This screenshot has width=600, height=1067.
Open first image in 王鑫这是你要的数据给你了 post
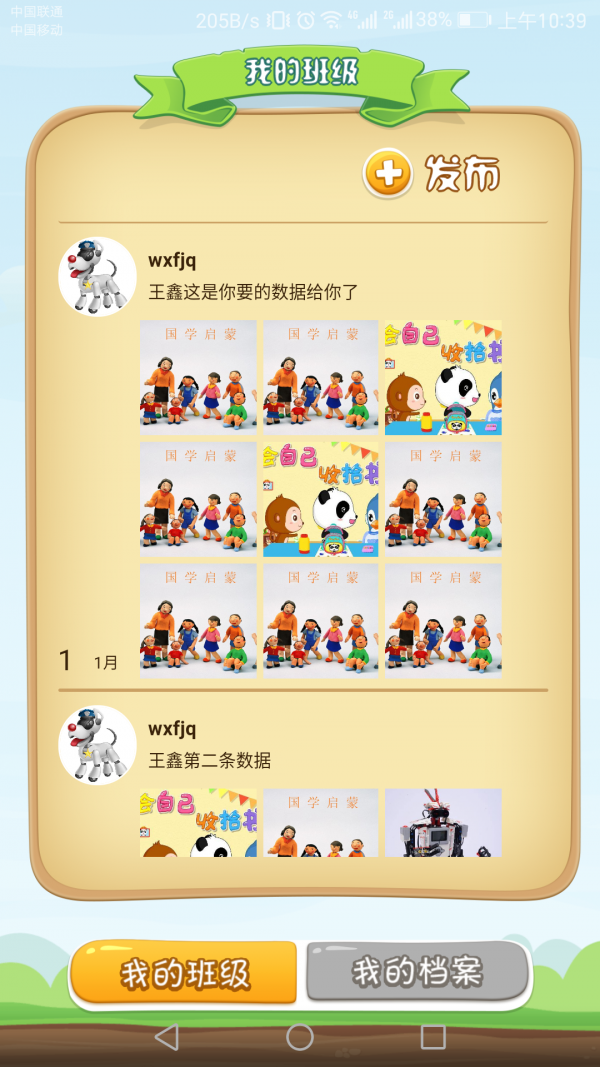click(198, 377)
